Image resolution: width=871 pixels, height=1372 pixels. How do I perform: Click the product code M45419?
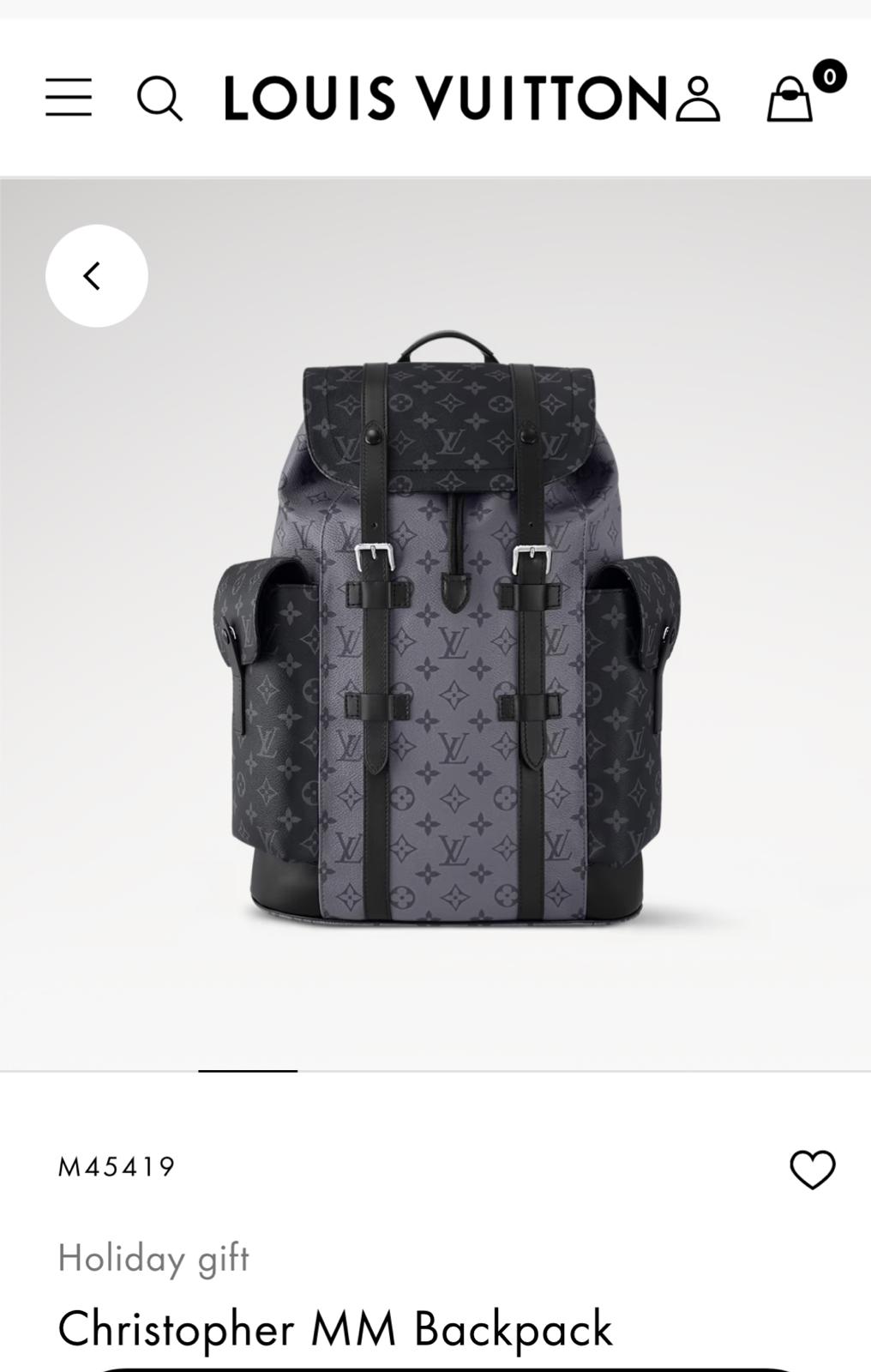click(x=118, y=1167)
